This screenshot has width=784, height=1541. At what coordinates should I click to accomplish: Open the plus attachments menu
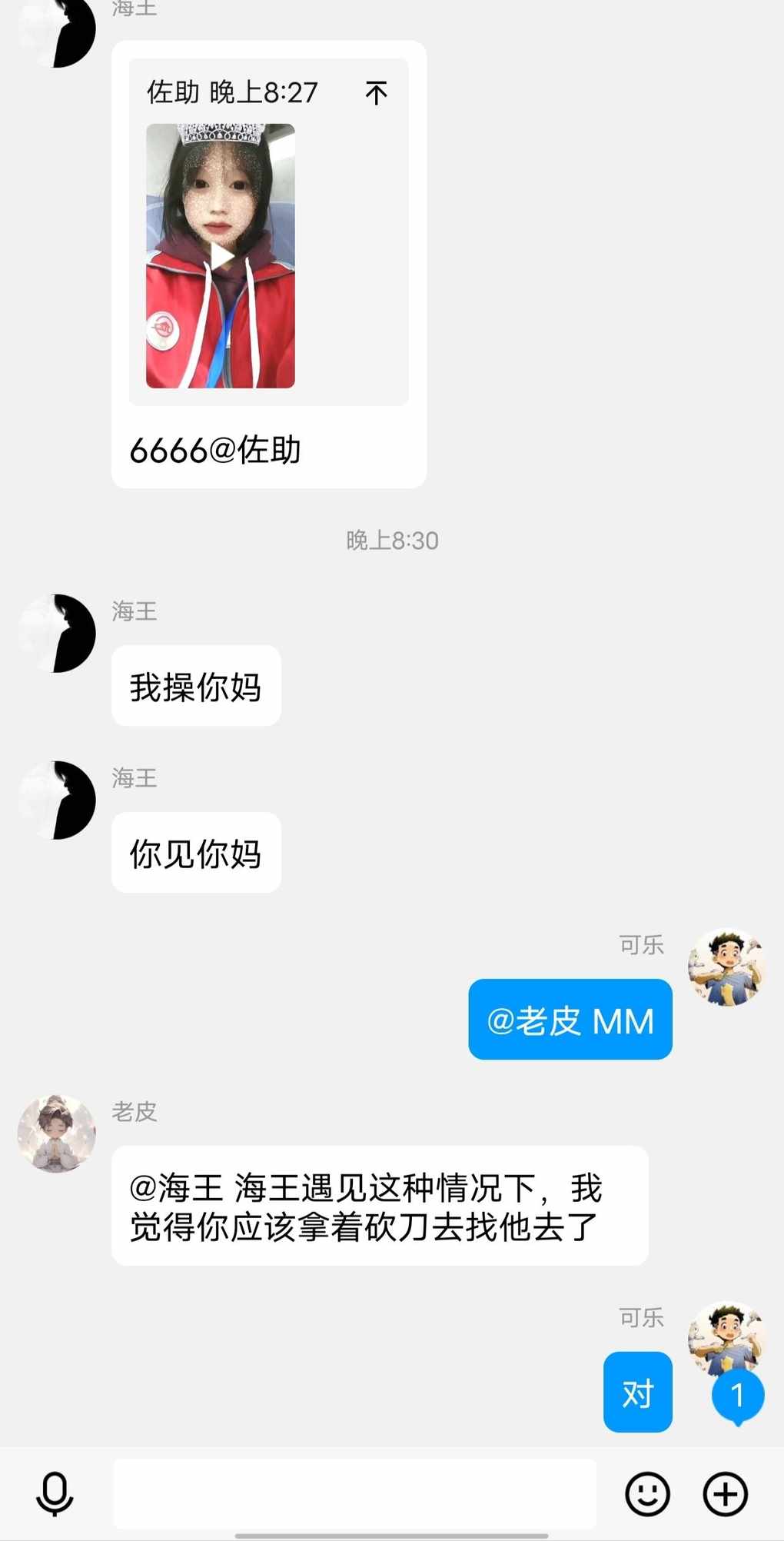coord(726,1493)
